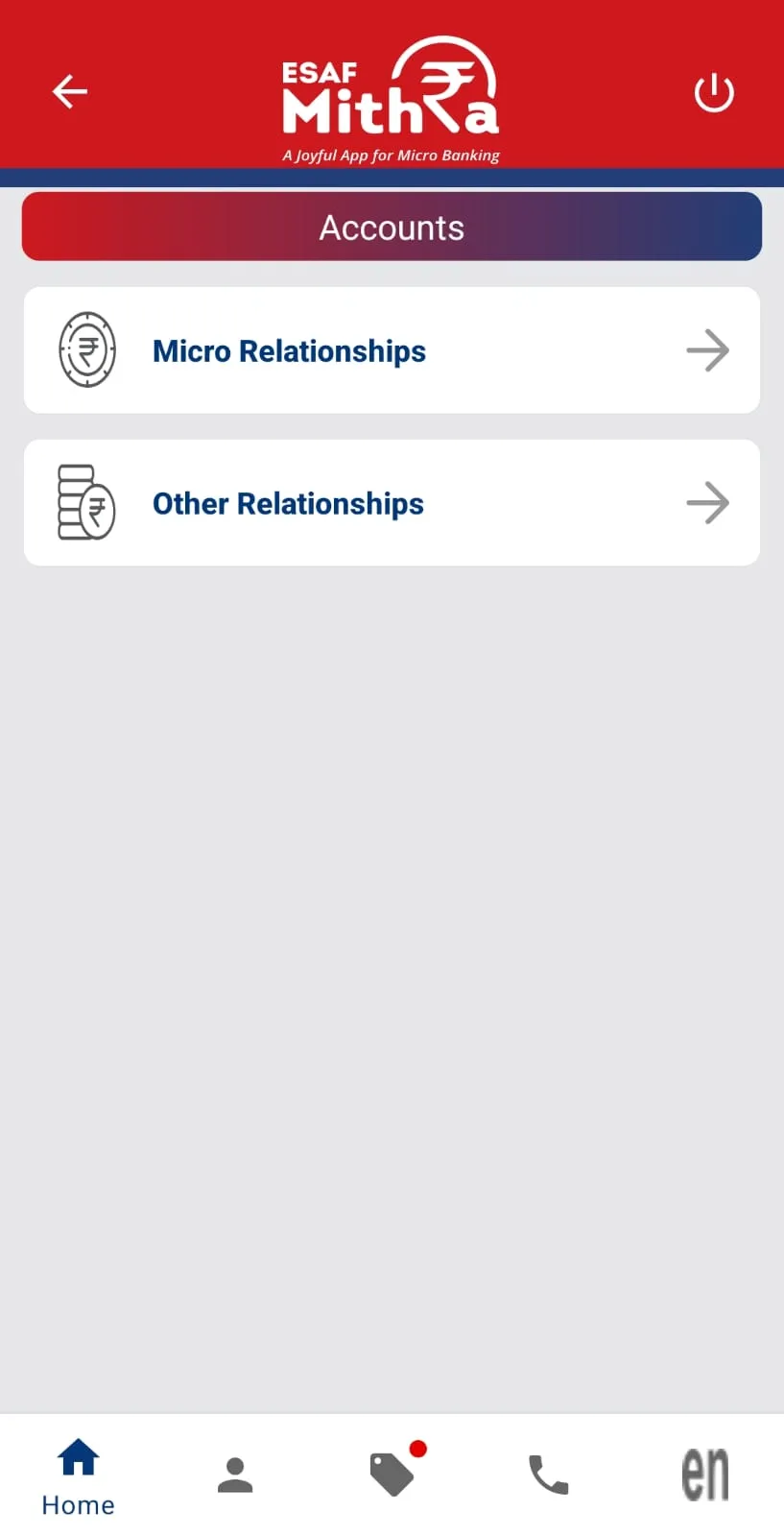784x1536 pixels.
Task: Tap the red gradient Accounts header
Action: (392, 227)
